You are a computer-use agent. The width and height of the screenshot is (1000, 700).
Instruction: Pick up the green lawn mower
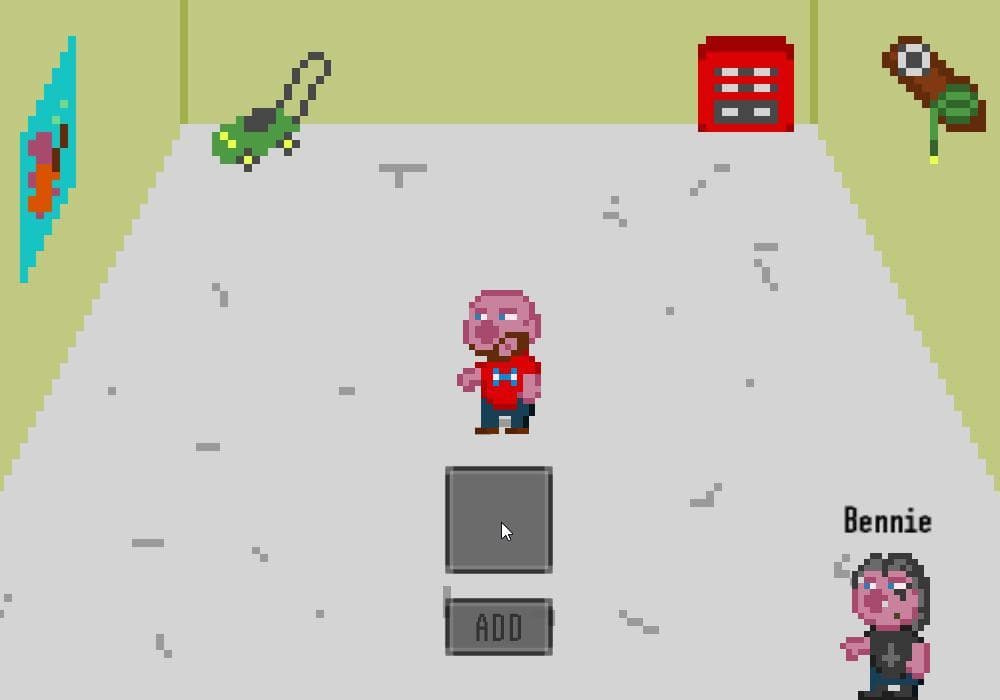pyautogui.click(x=272, y=112)
